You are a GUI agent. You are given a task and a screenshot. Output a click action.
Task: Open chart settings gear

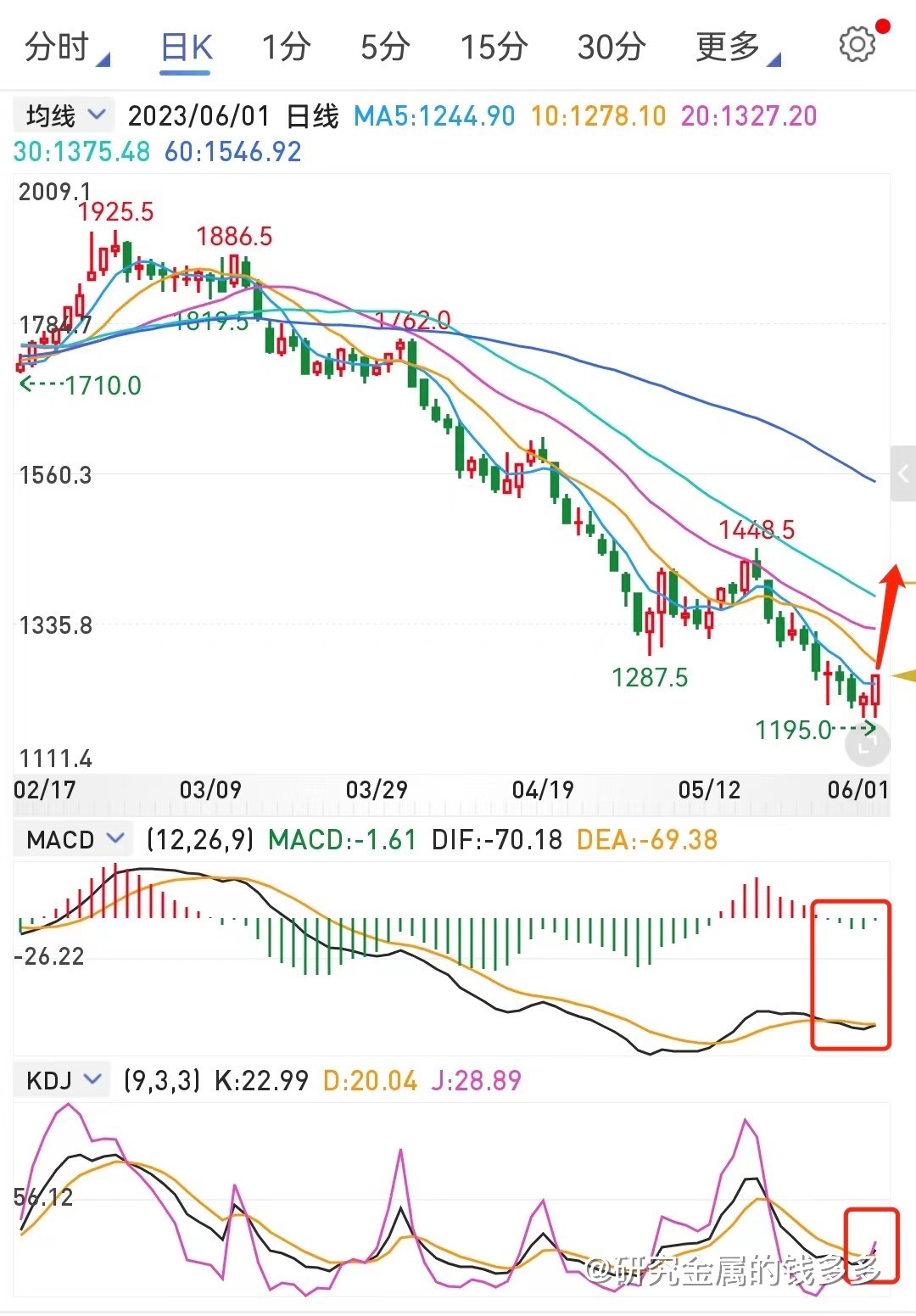tap(857, 44)
